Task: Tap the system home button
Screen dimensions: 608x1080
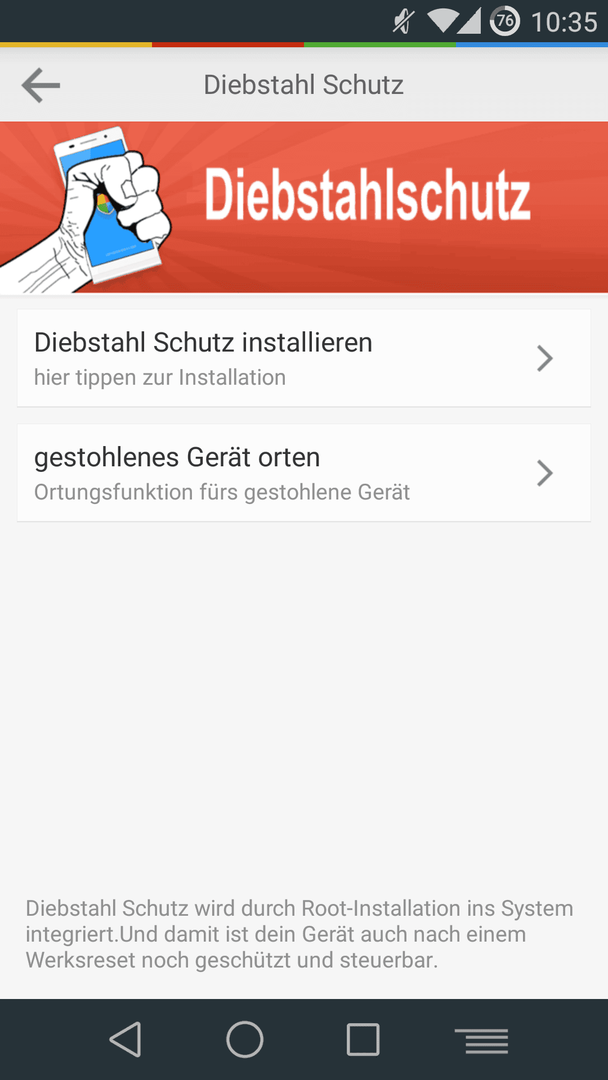Action: 244,1039
